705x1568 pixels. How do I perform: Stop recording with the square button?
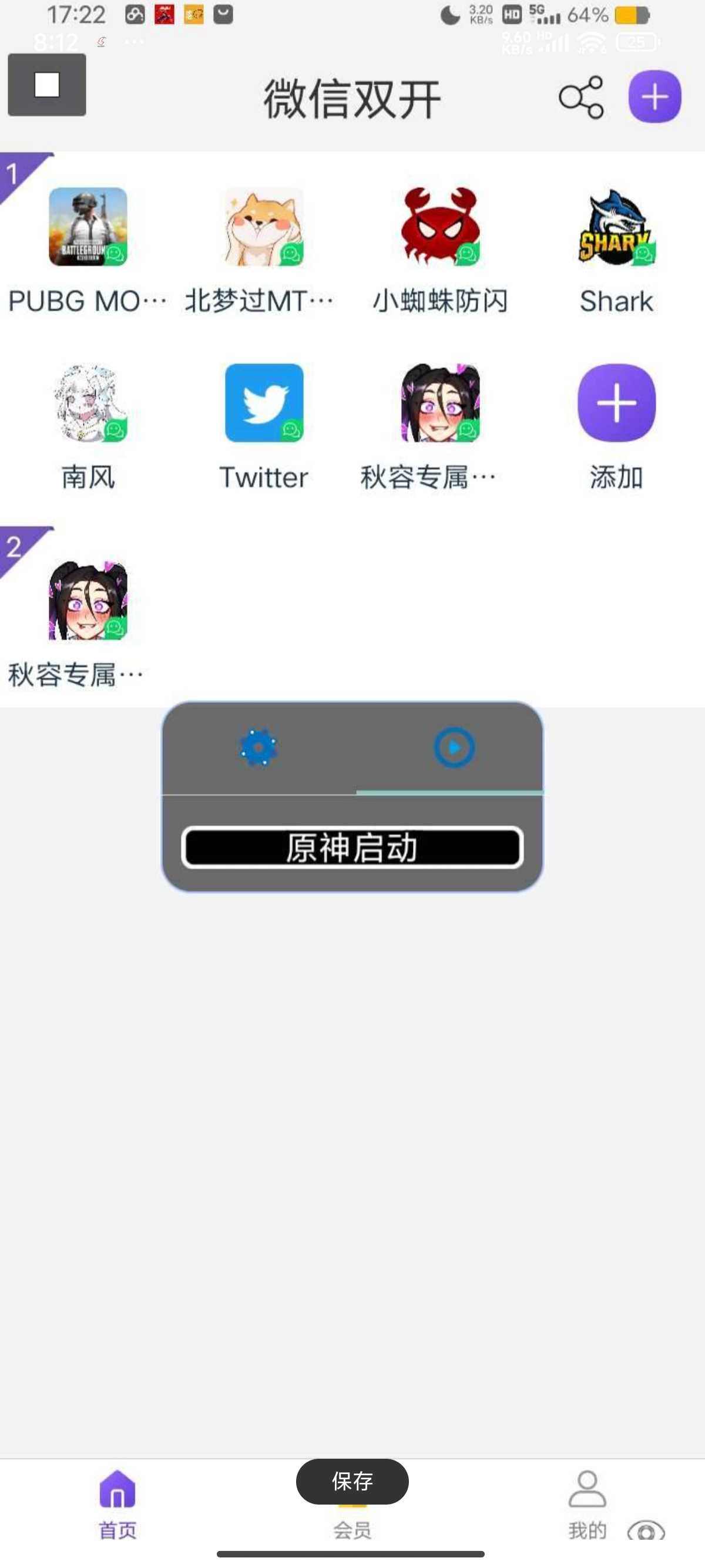click(x=47, y=85)
